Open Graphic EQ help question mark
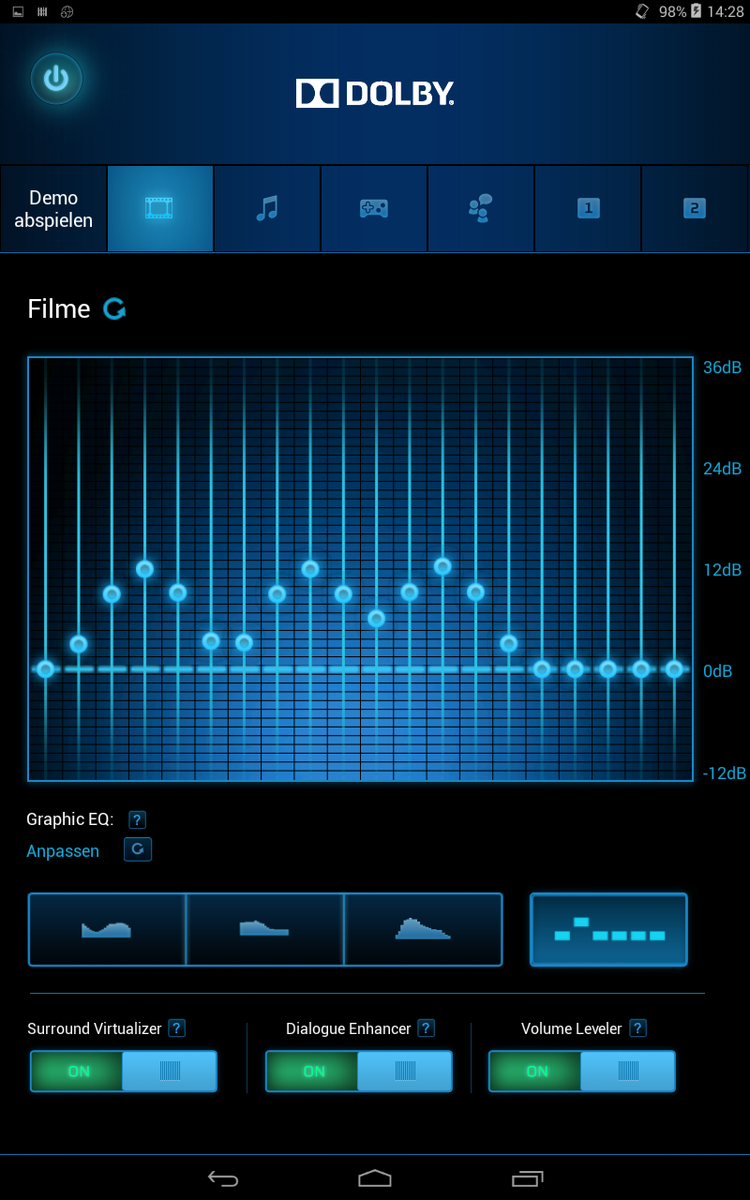The height and width of the screenshot is (1200, 750). click(x=138, y=820)
